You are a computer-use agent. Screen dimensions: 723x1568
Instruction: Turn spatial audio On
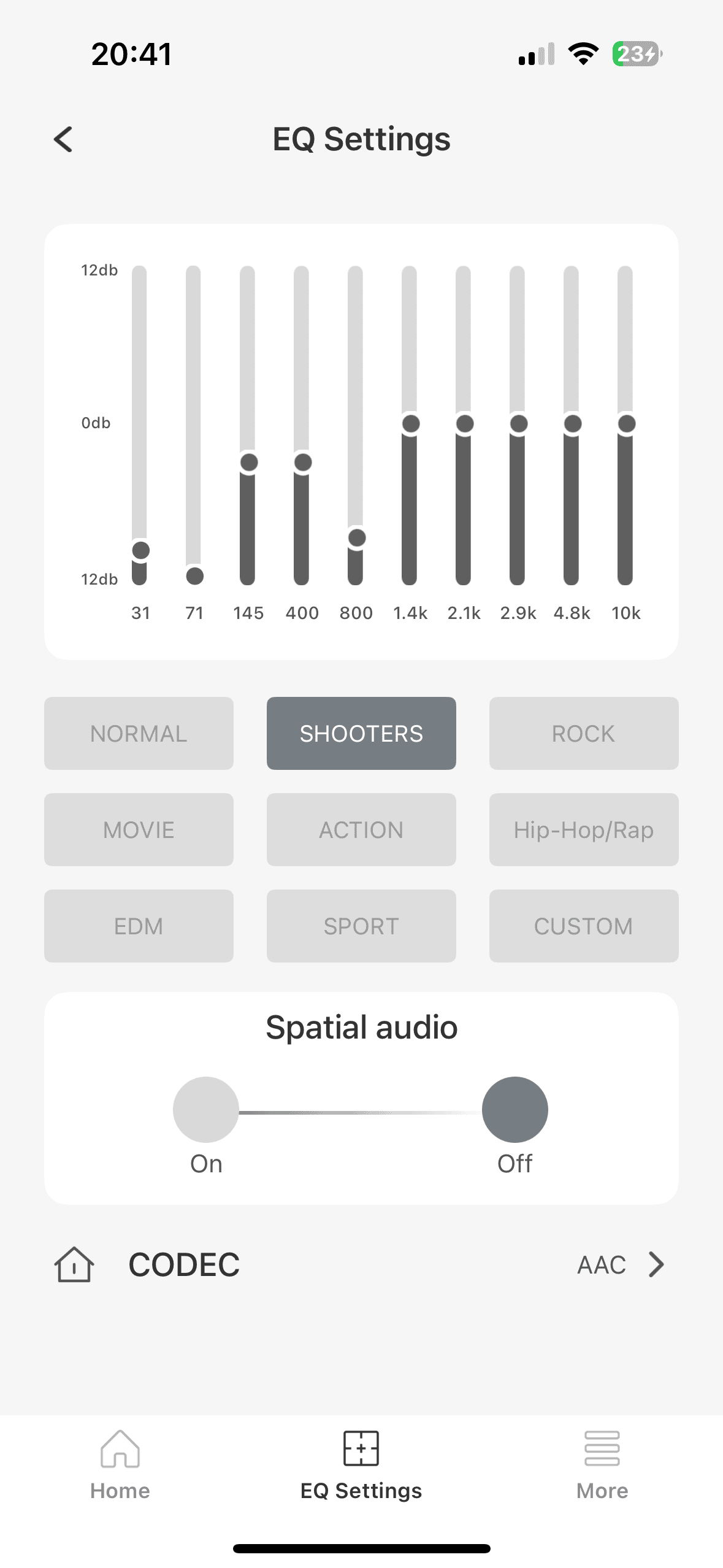pyautogui.click(x=206, y=1109)
